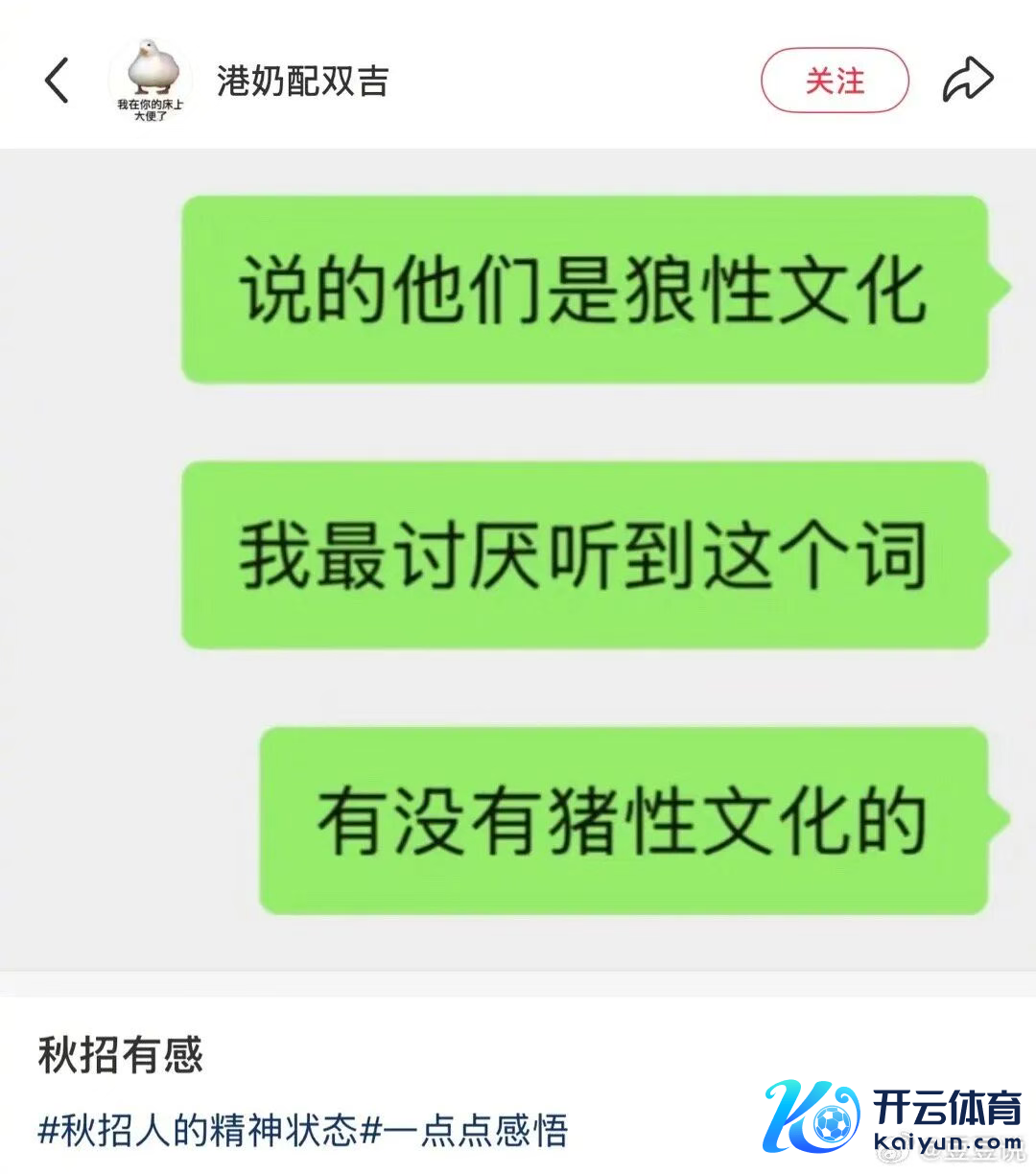Open the #秋招人的精神状态 hashtag
This screenshot has width=1036, height=1174.
pos(198,1130)
